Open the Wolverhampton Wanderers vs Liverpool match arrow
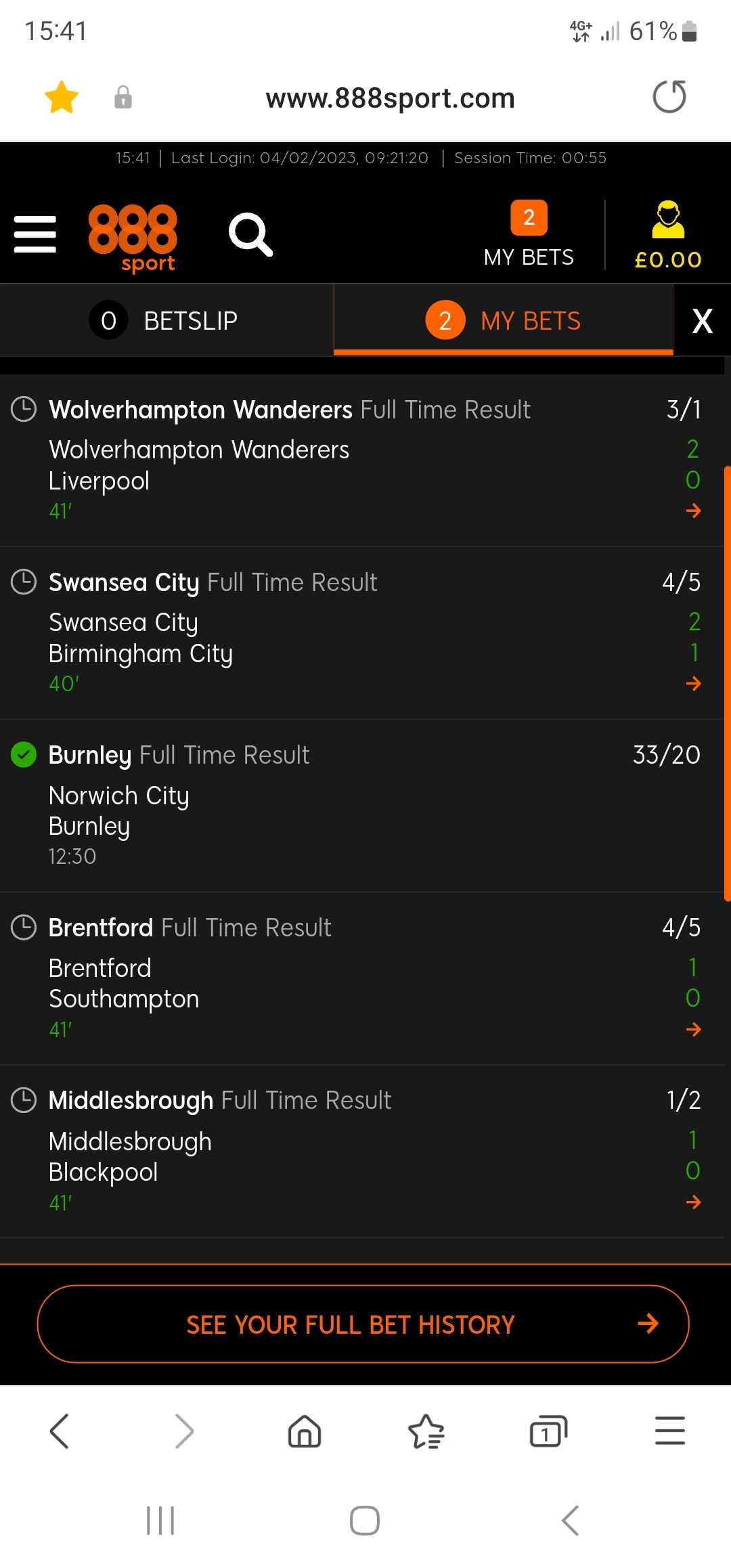 pos(693,510)
